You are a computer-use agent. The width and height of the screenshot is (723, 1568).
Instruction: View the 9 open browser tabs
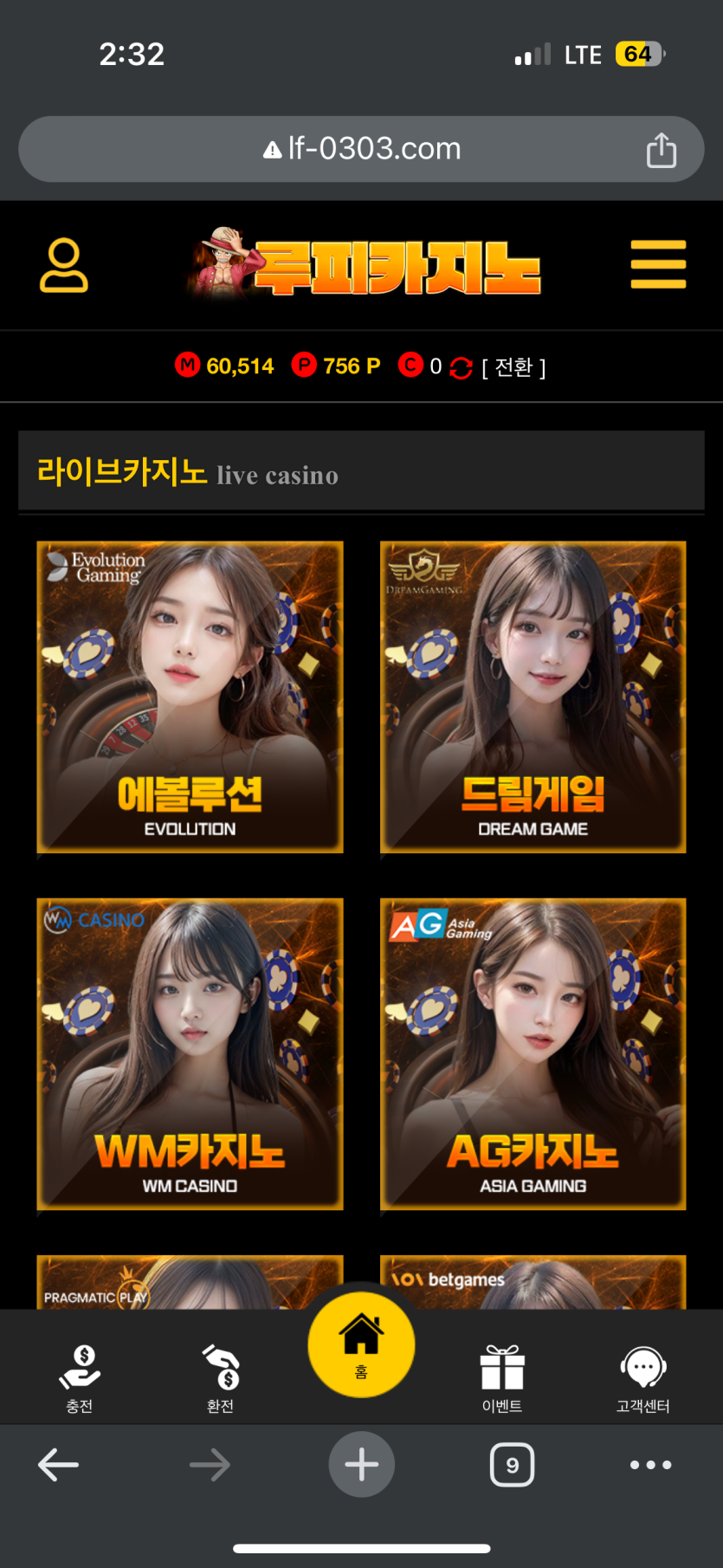512,1465
